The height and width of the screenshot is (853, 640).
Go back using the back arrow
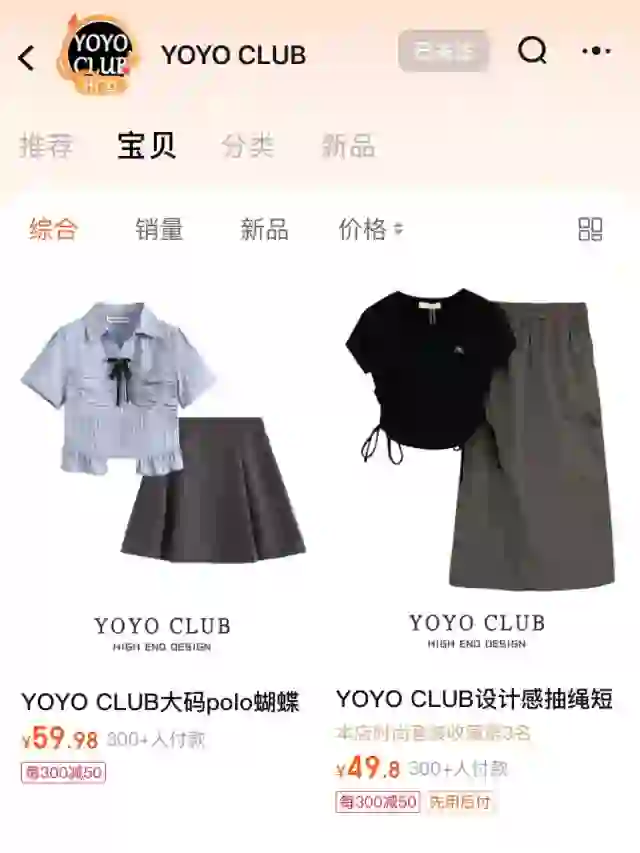tap(27, 57)
